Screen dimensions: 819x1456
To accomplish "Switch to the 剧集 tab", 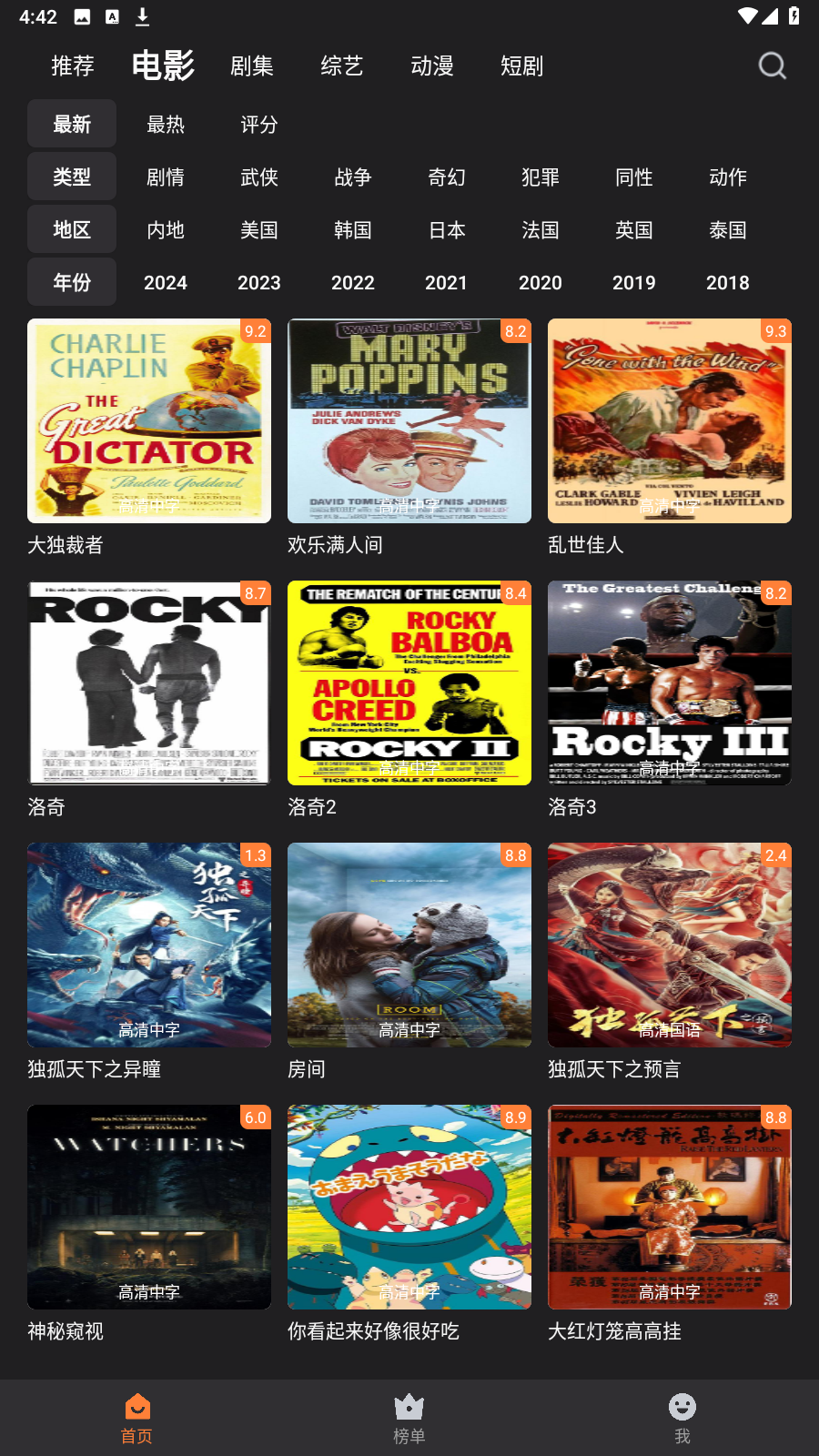I will [x=252, y=66].
